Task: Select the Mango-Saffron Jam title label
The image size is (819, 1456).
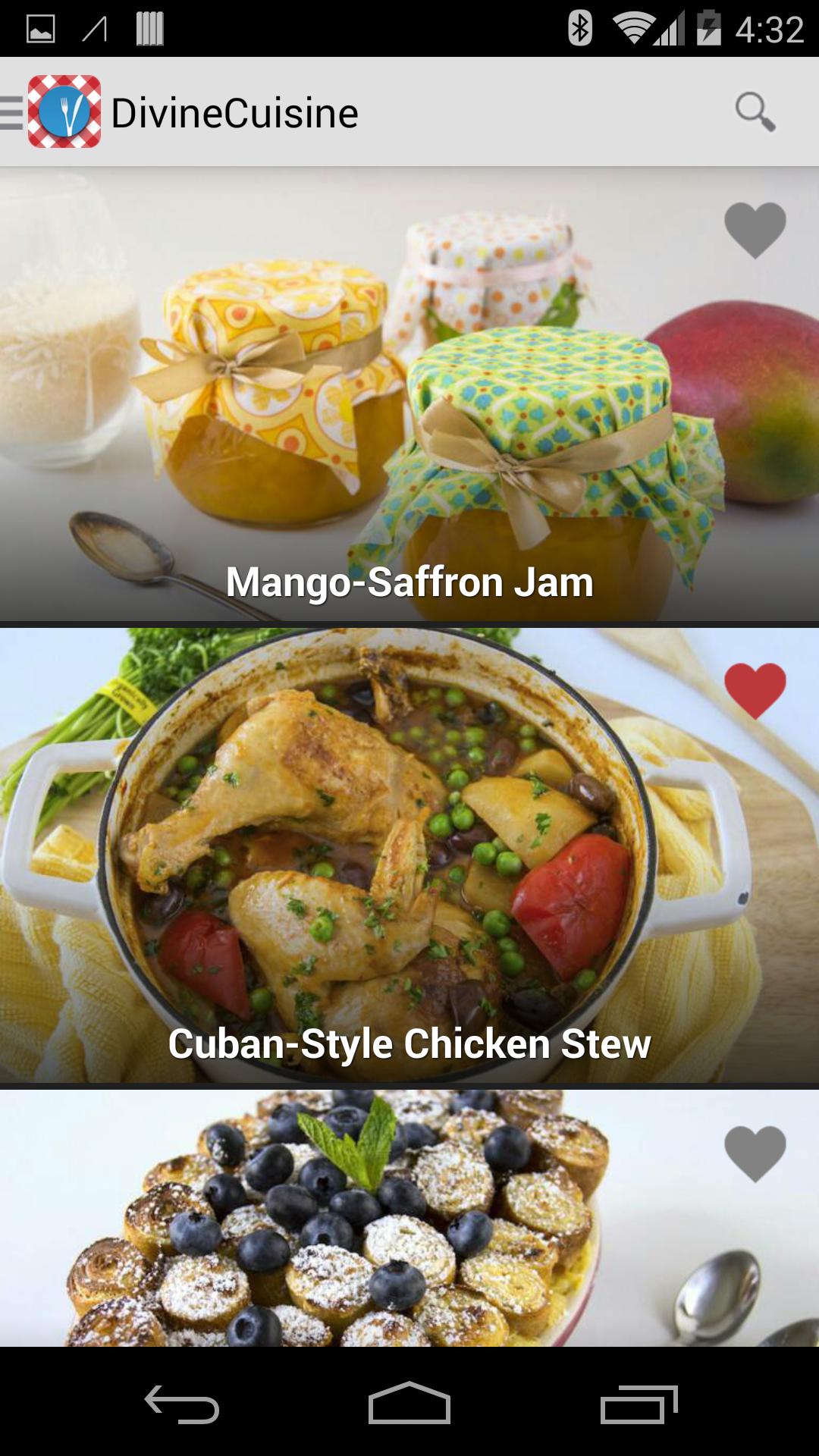Action: (x=409, y=582)
